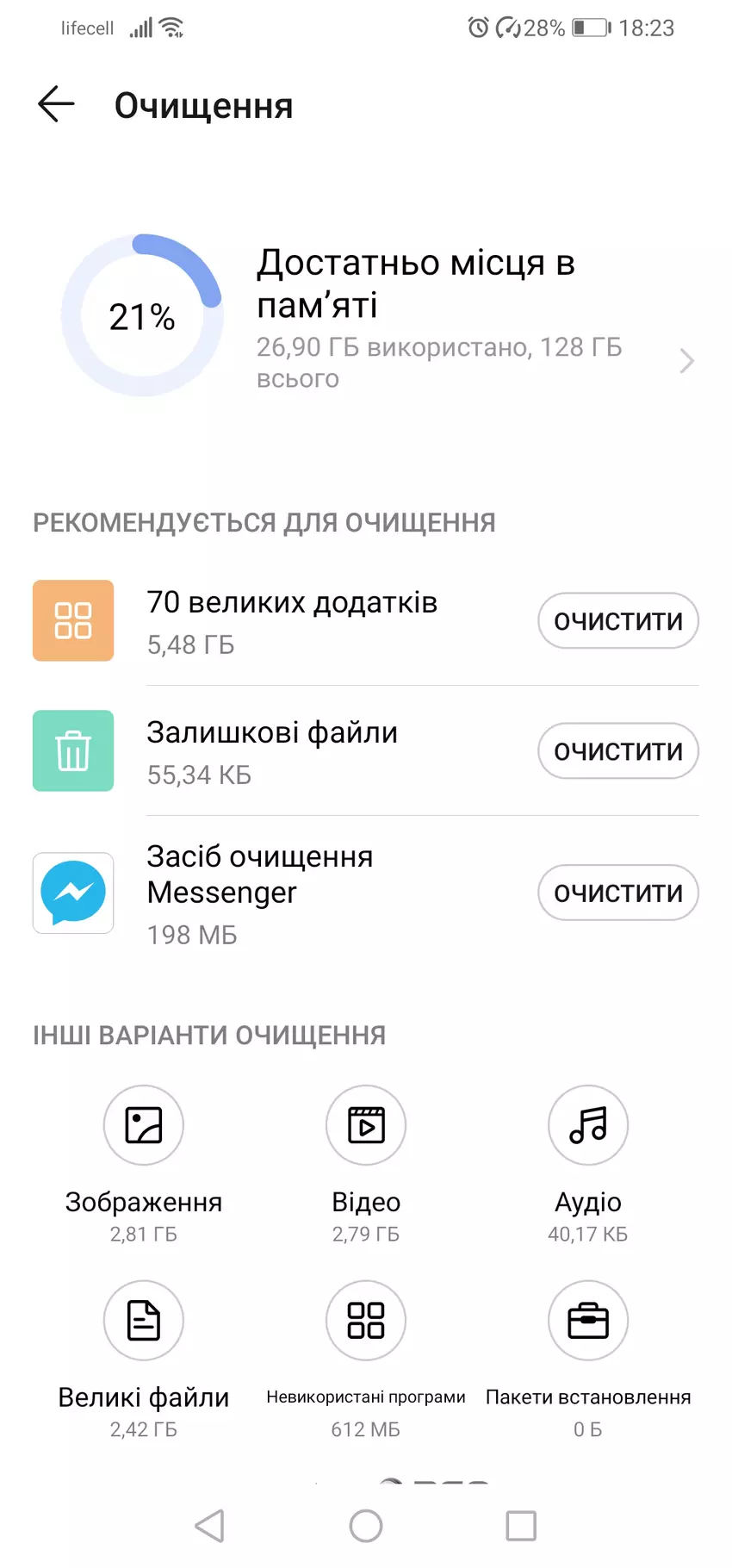This screenshot has width=732, height=1568.
Task: Tap ОЧИСТИТИ for 70 великих додатків
Action: (617, 621)
